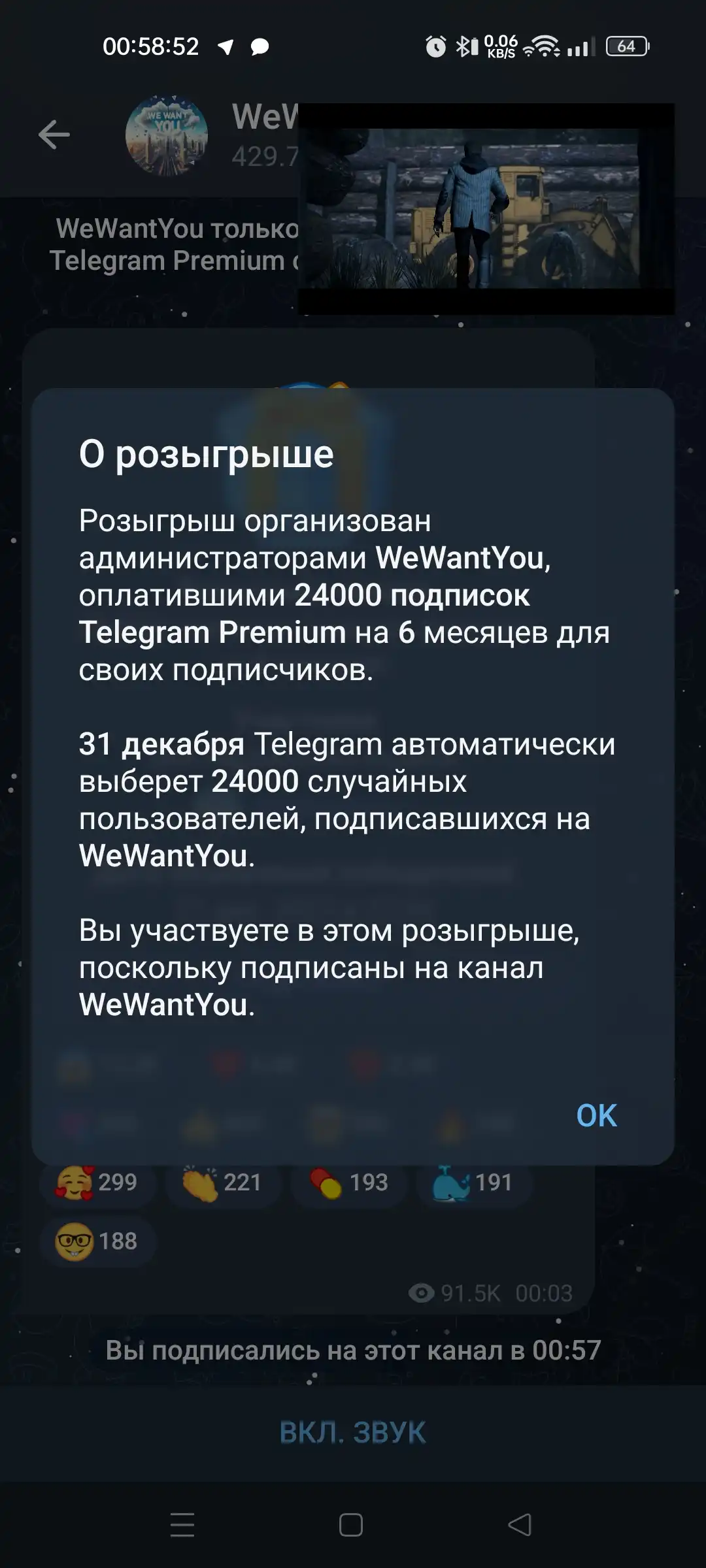Open the floating picture-in-picture video
The image size is (706, 1568).
[486, 209]
